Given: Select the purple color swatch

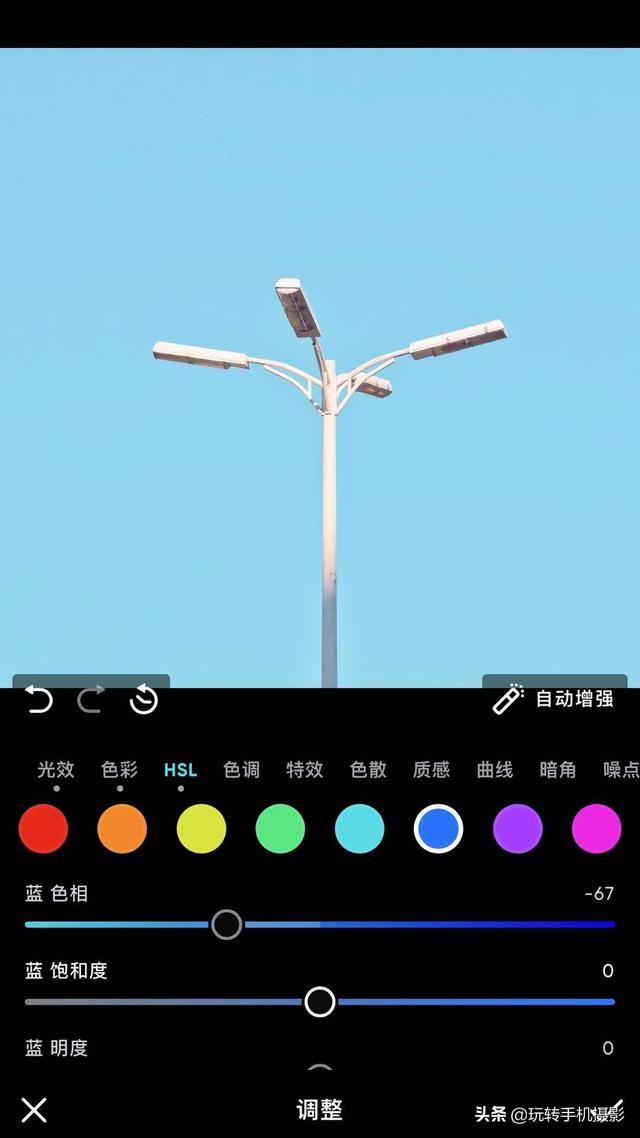Looking at the screenshot, I should 517,829.
